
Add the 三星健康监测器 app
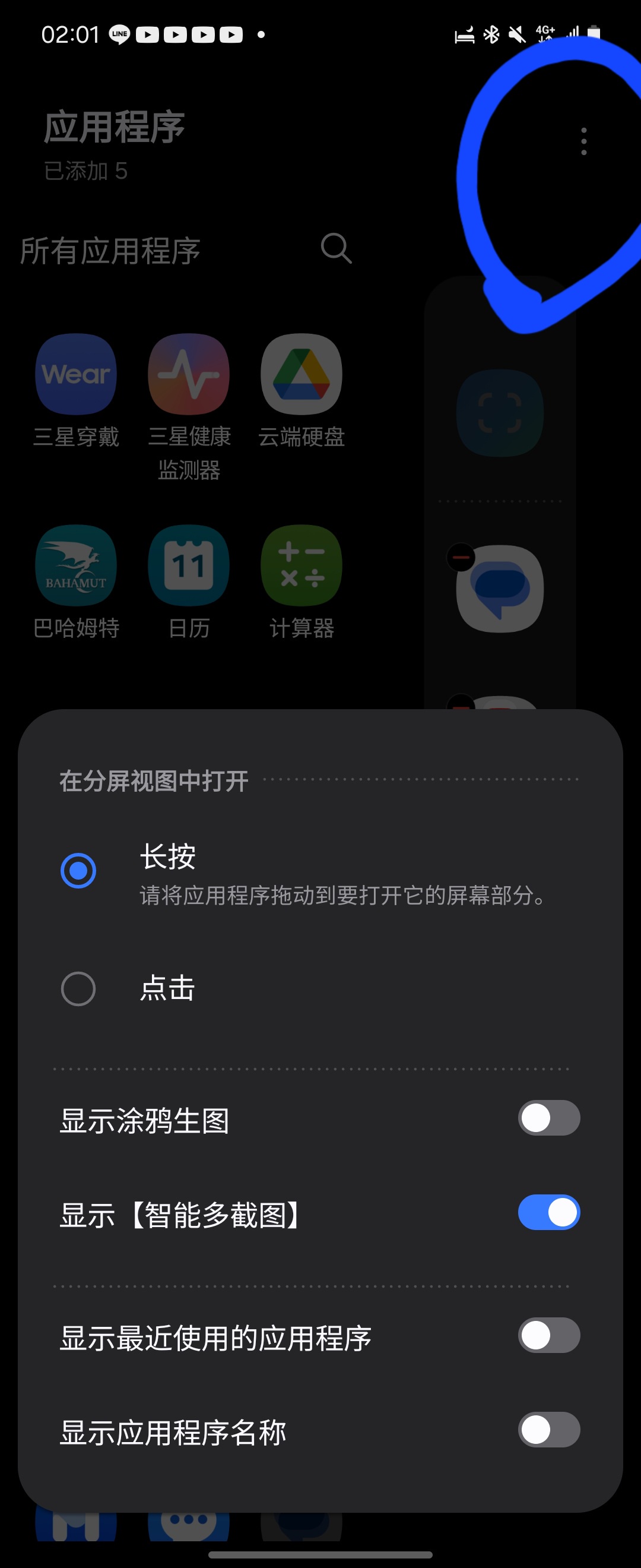[x=189, y=374]
